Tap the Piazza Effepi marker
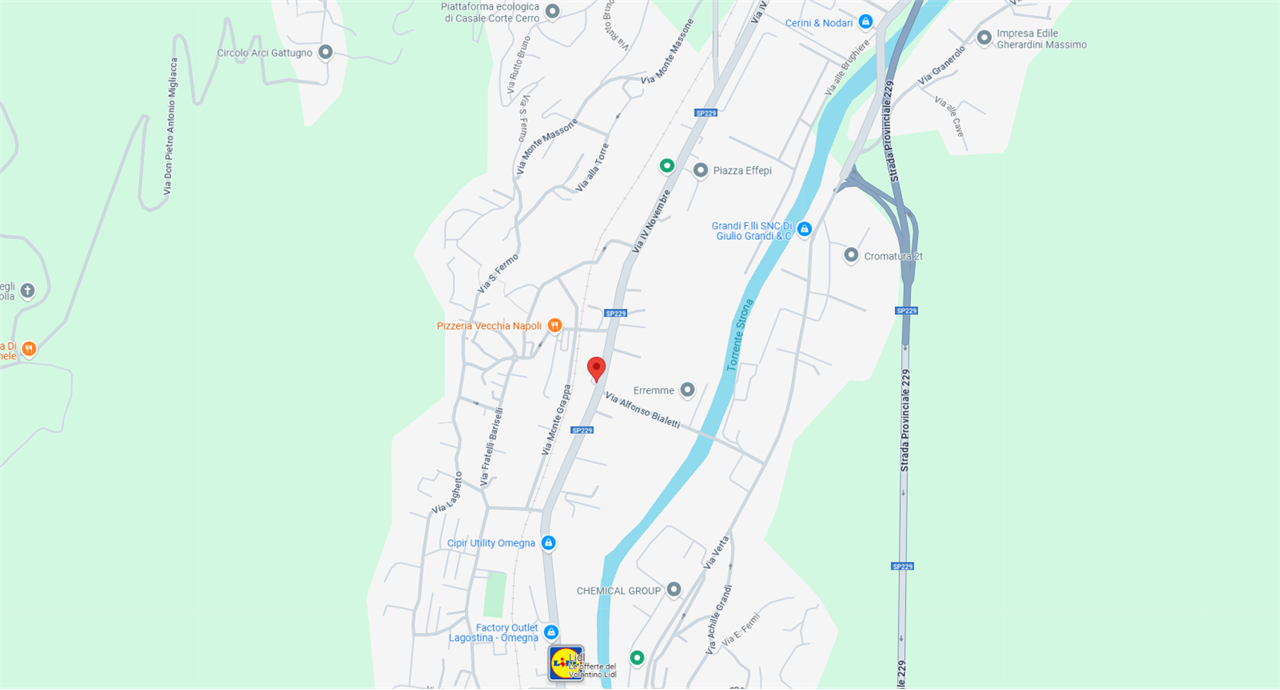Image resolution: width=1280 pixels, height=690 pixels. (701, 171)
